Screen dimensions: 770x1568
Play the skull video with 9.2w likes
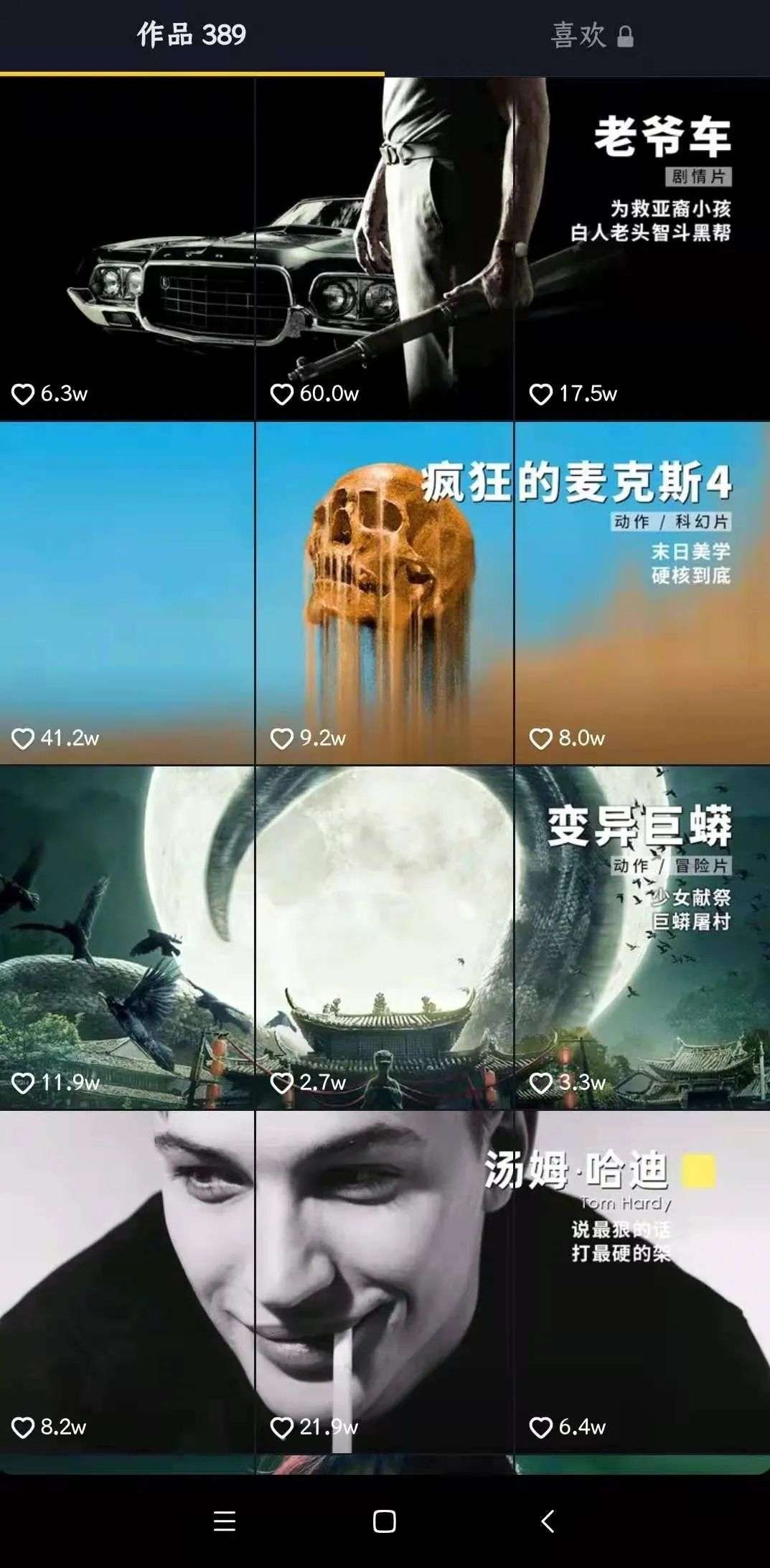(385, 592)
